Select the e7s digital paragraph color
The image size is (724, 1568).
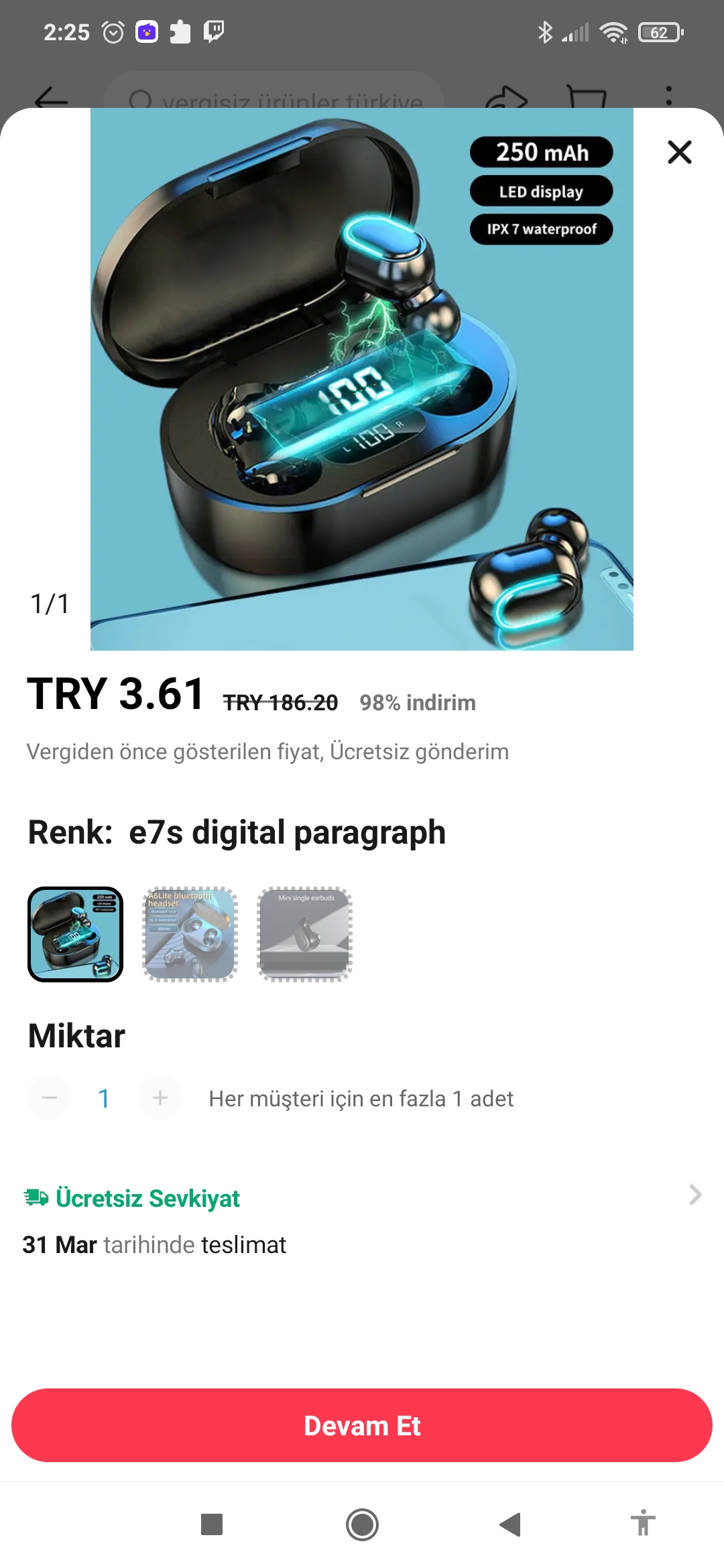[76, 934]
